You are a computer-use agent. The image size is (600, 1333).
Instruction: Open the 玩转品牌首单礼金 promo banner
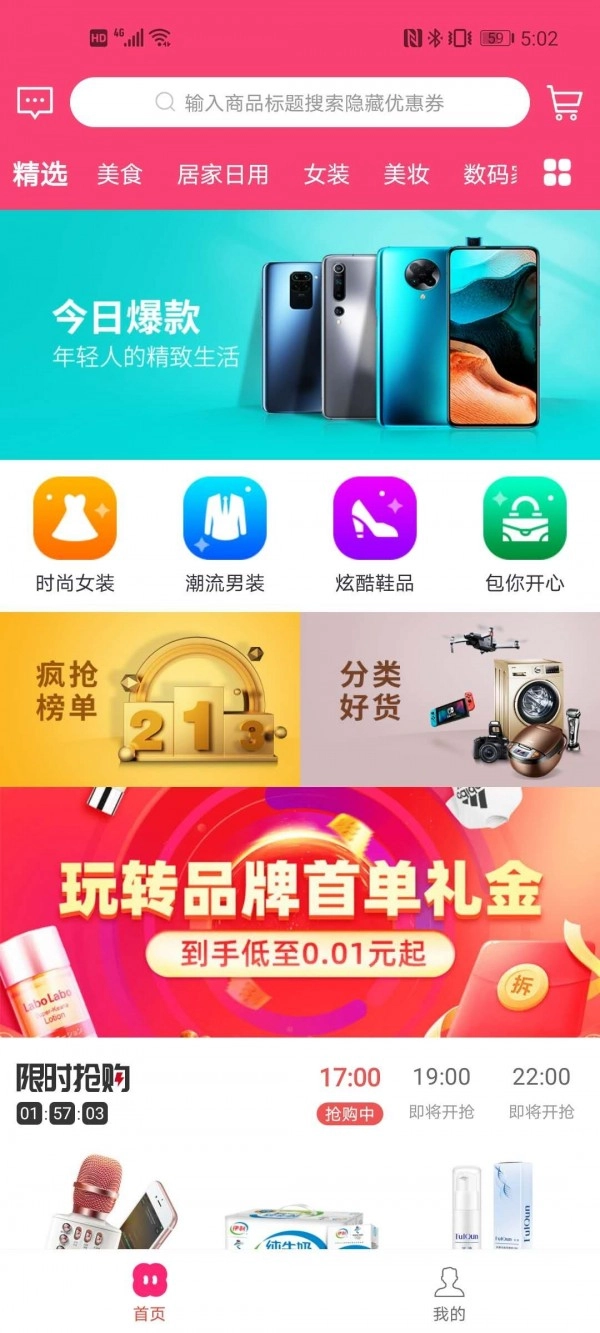(300, 911)
